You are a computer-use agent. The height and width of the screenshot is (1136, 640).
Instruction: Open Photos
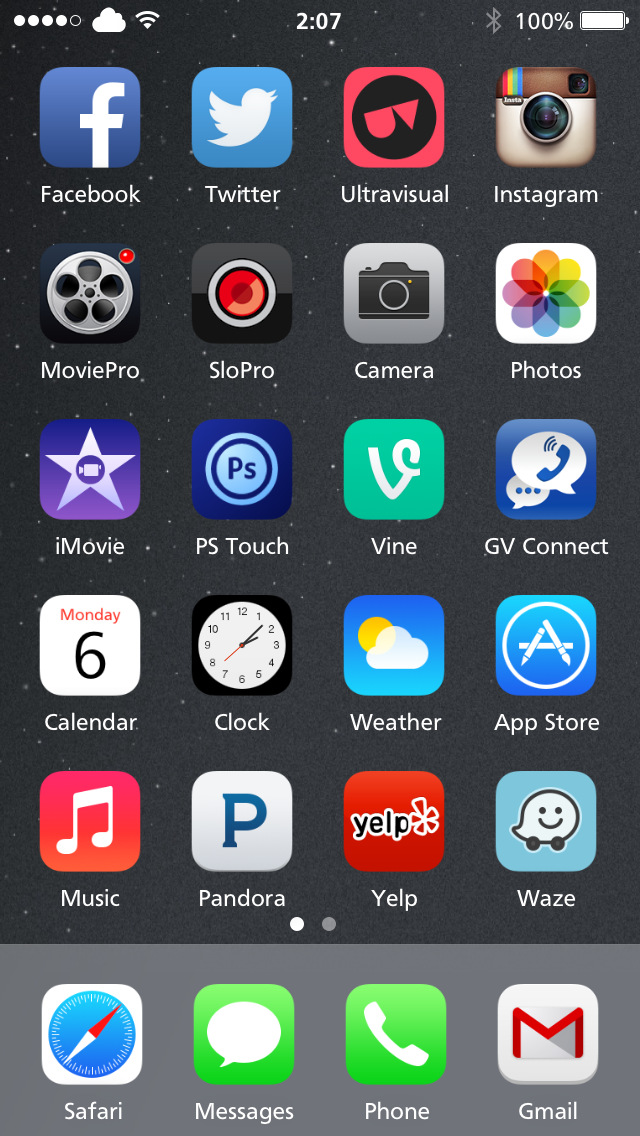(x=546, y=293)
